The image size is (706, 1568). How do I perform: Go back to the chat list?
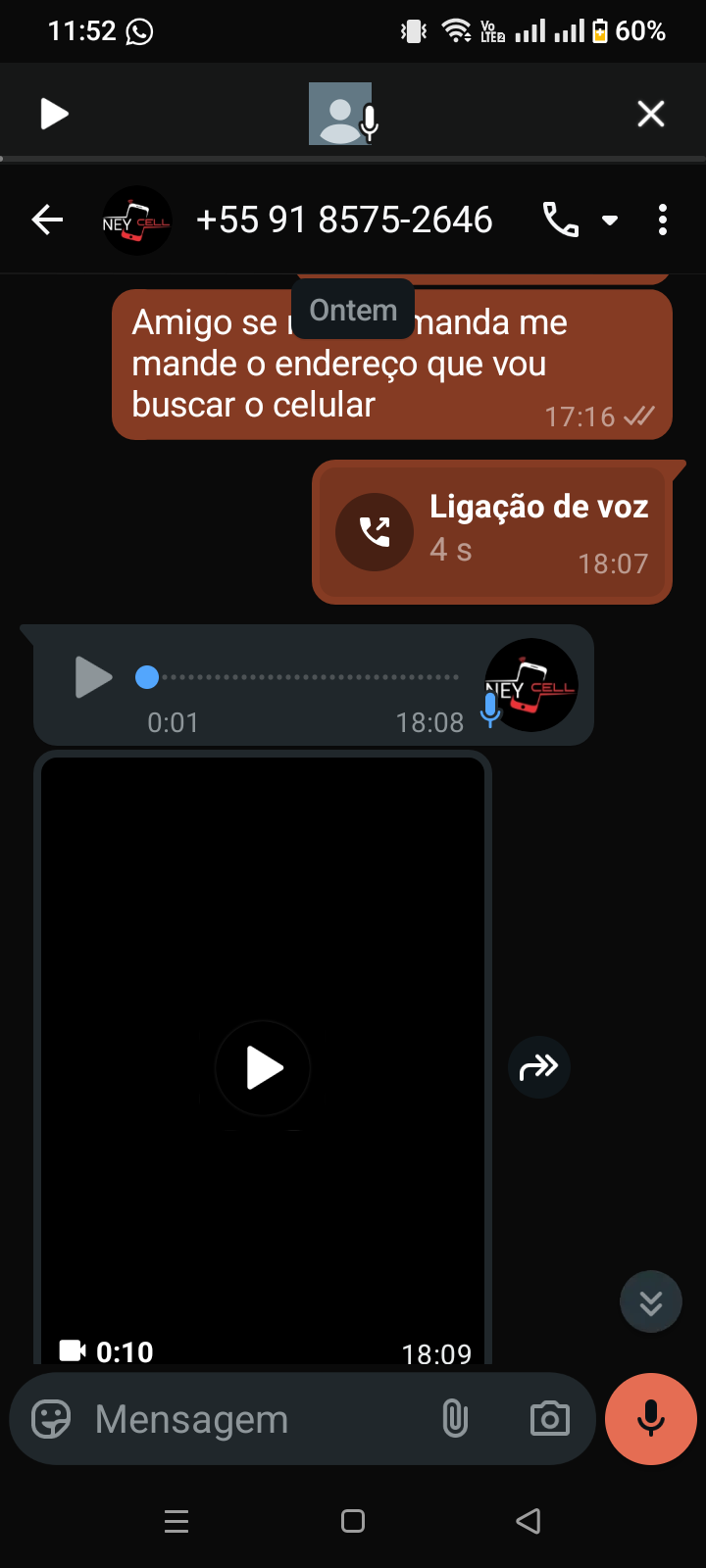coord(47,220)
